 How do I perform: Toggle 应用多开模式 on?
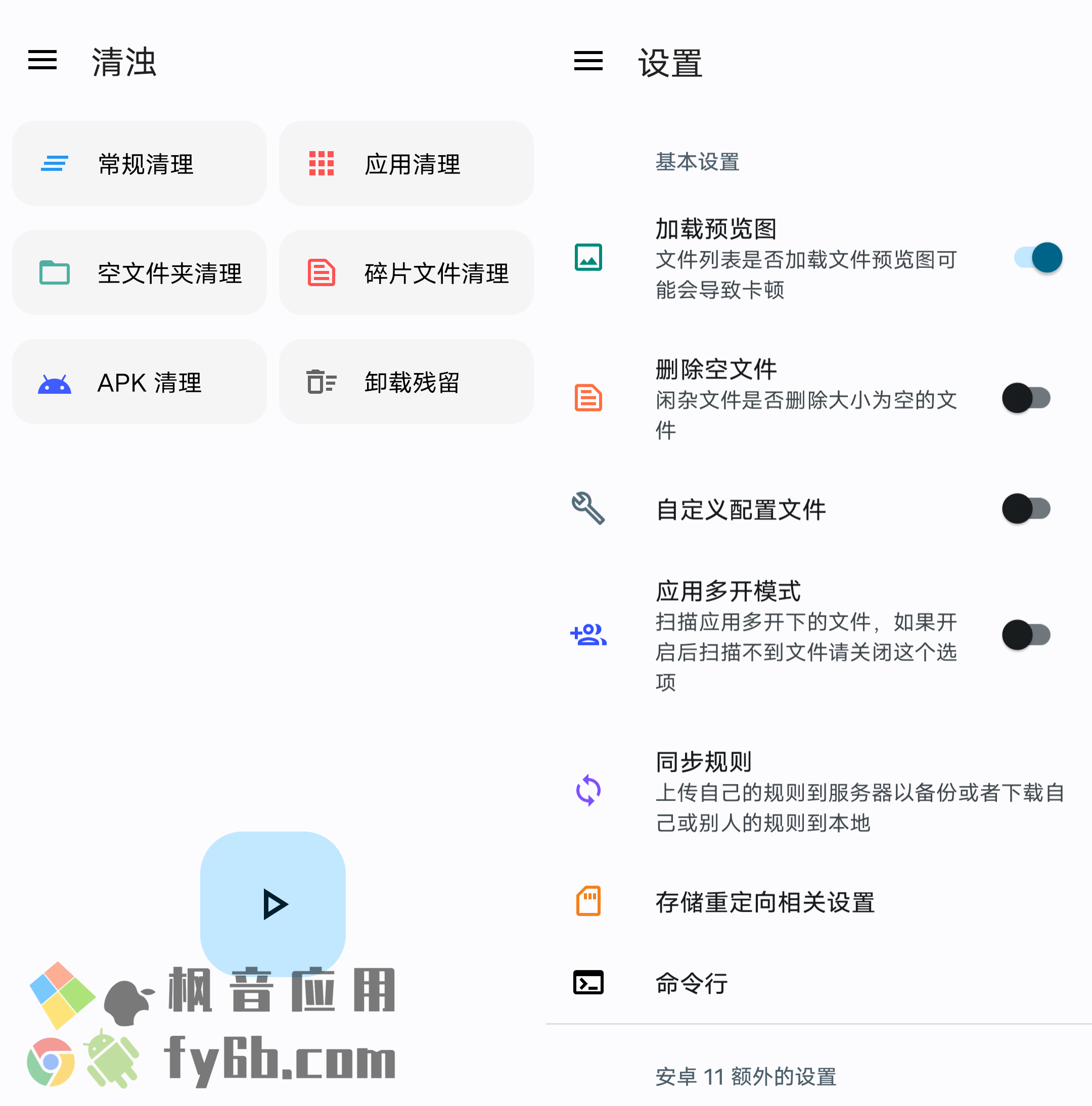click(x=1026, y=635)
